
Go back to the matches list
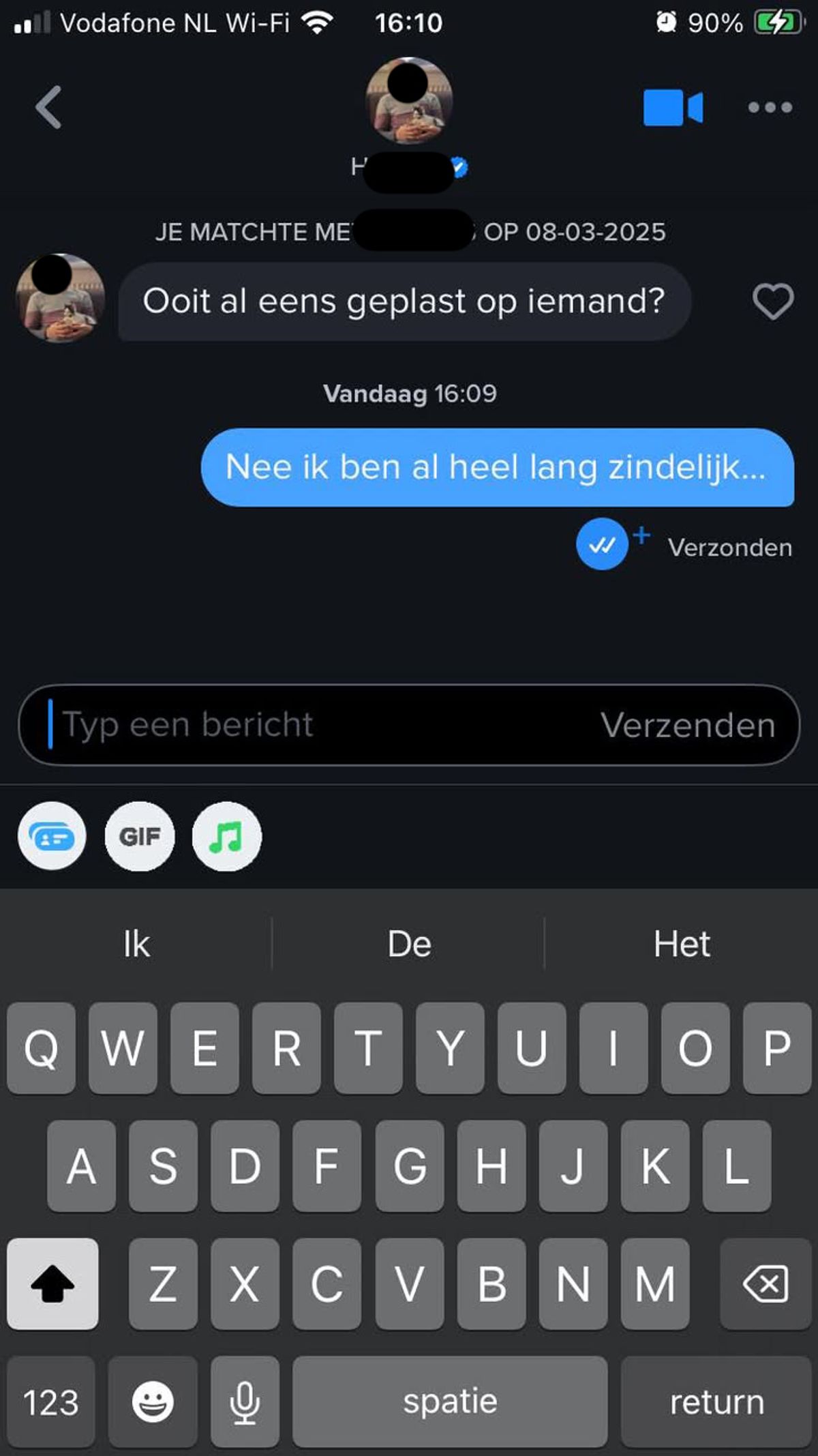click(49, 107)
